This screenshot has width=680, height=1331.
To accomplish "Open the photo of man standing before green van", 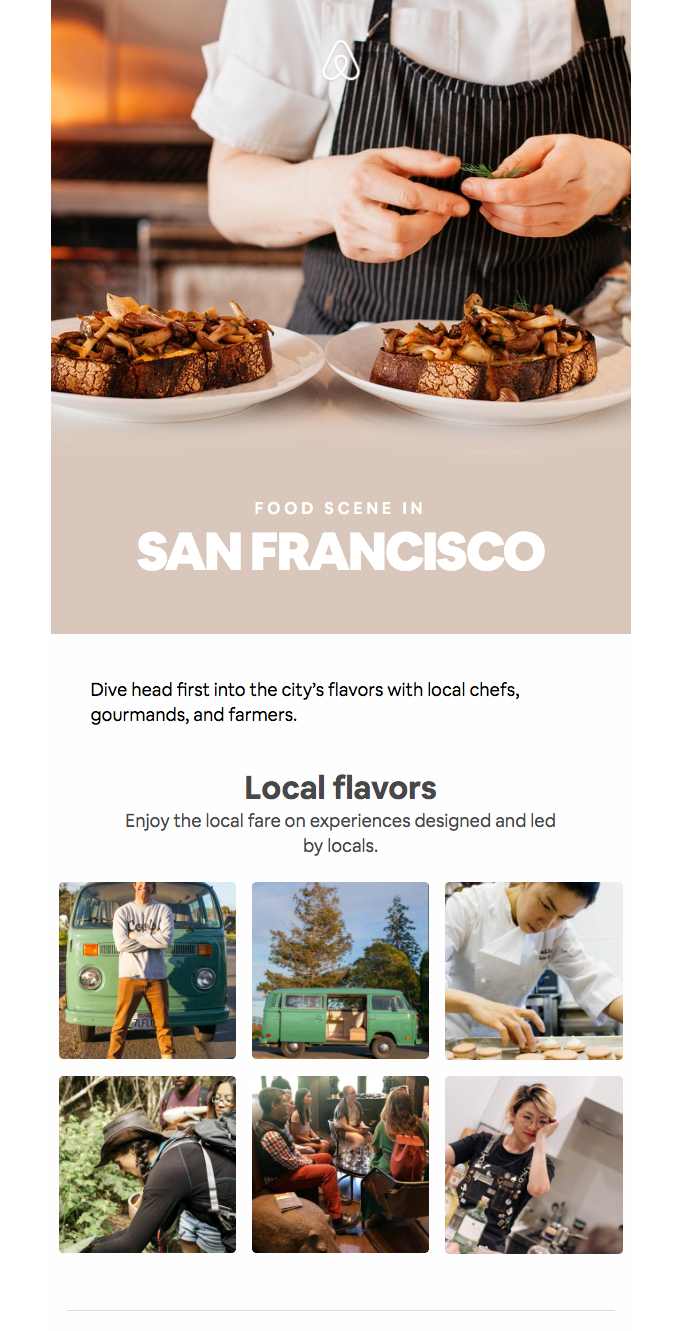I will [x=147, y=970].
